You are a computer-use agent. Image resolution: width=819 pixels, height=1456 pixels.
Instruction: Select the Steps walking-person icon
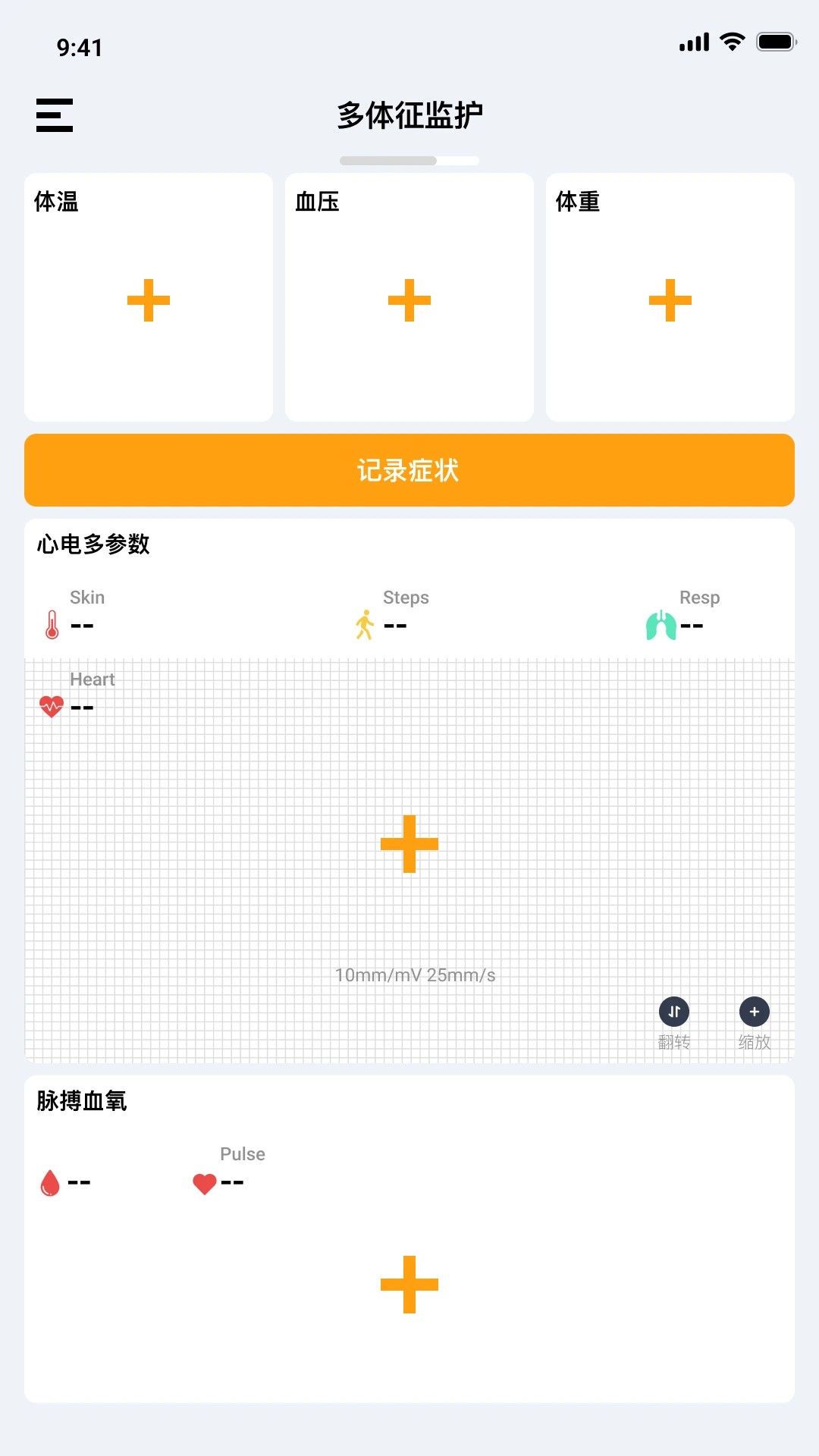click(x=365, y=623)
